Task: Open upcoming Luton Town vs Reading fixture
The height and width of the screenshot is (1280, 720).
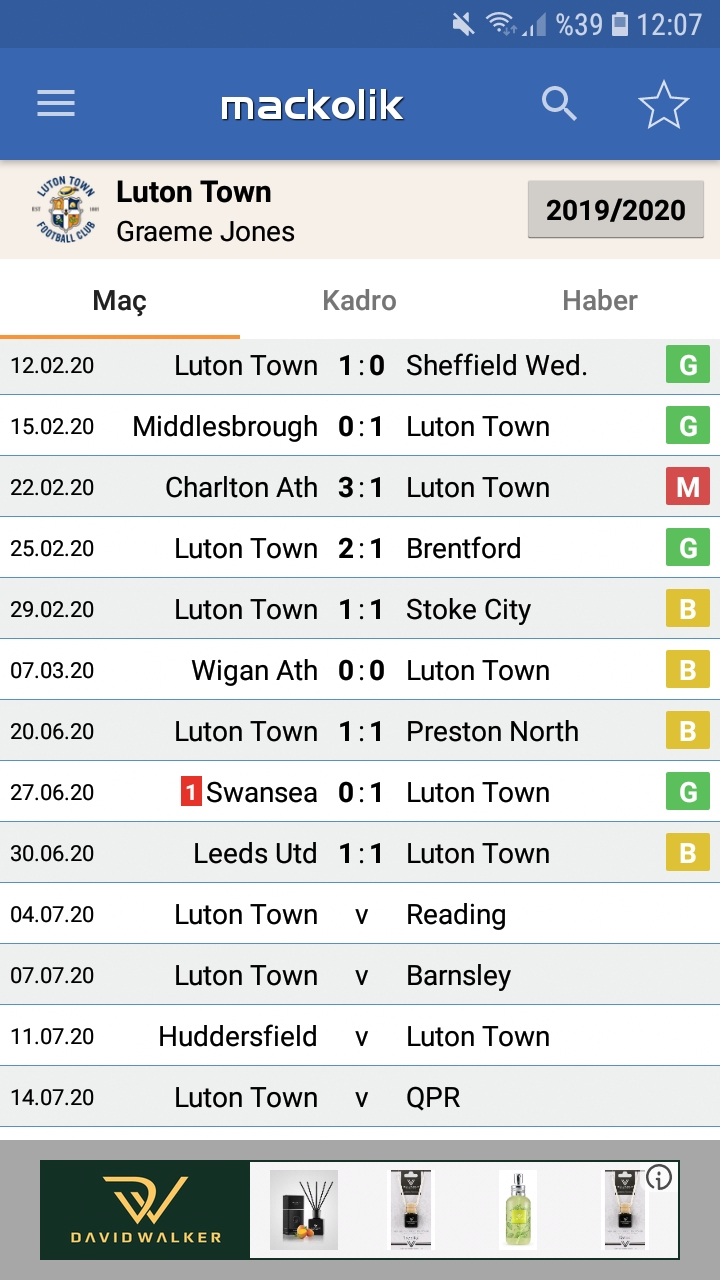Action: point(360,914)
